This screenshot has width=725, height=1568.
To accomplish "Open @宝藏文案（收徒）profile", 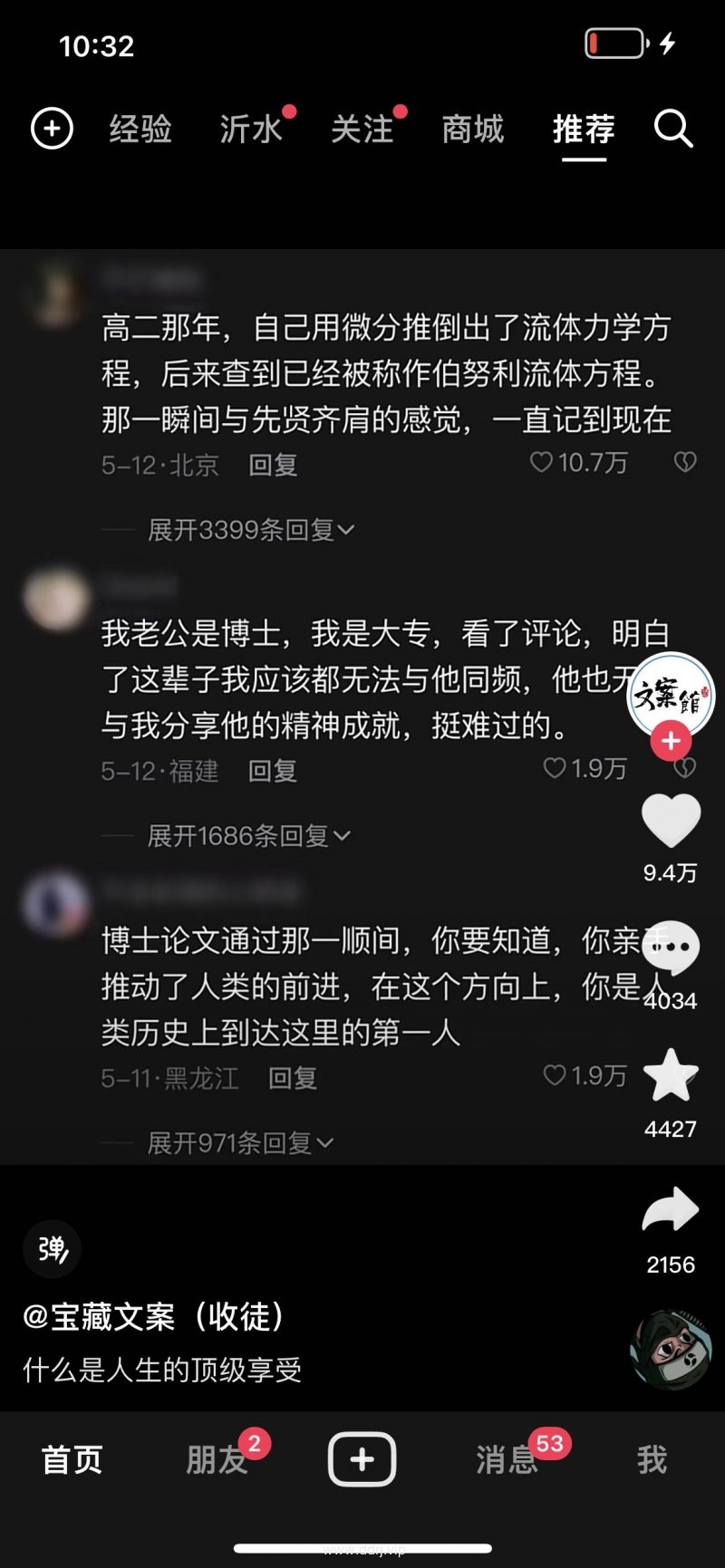I will tap(154, 1316).
